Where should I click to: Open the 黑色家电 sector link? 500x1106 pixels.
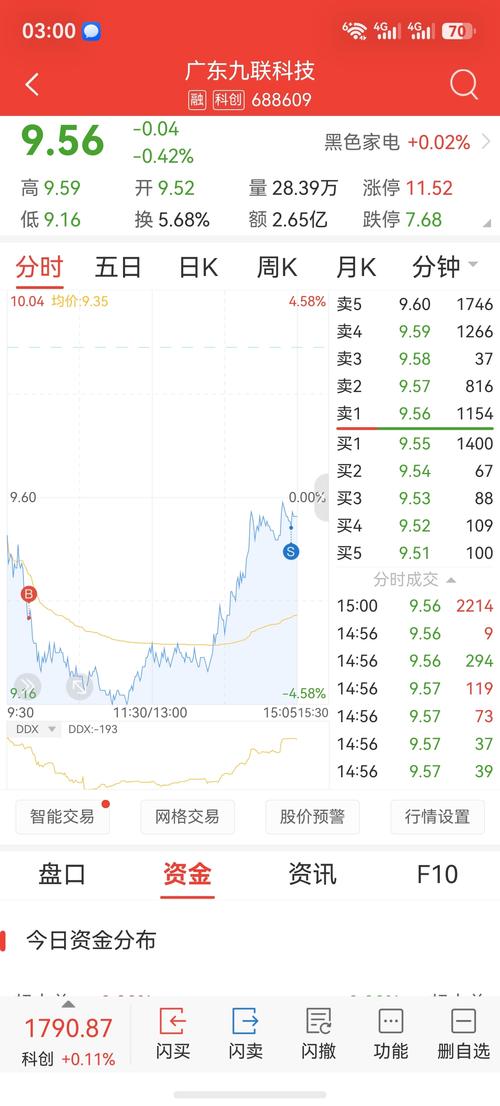click(407, 142)
